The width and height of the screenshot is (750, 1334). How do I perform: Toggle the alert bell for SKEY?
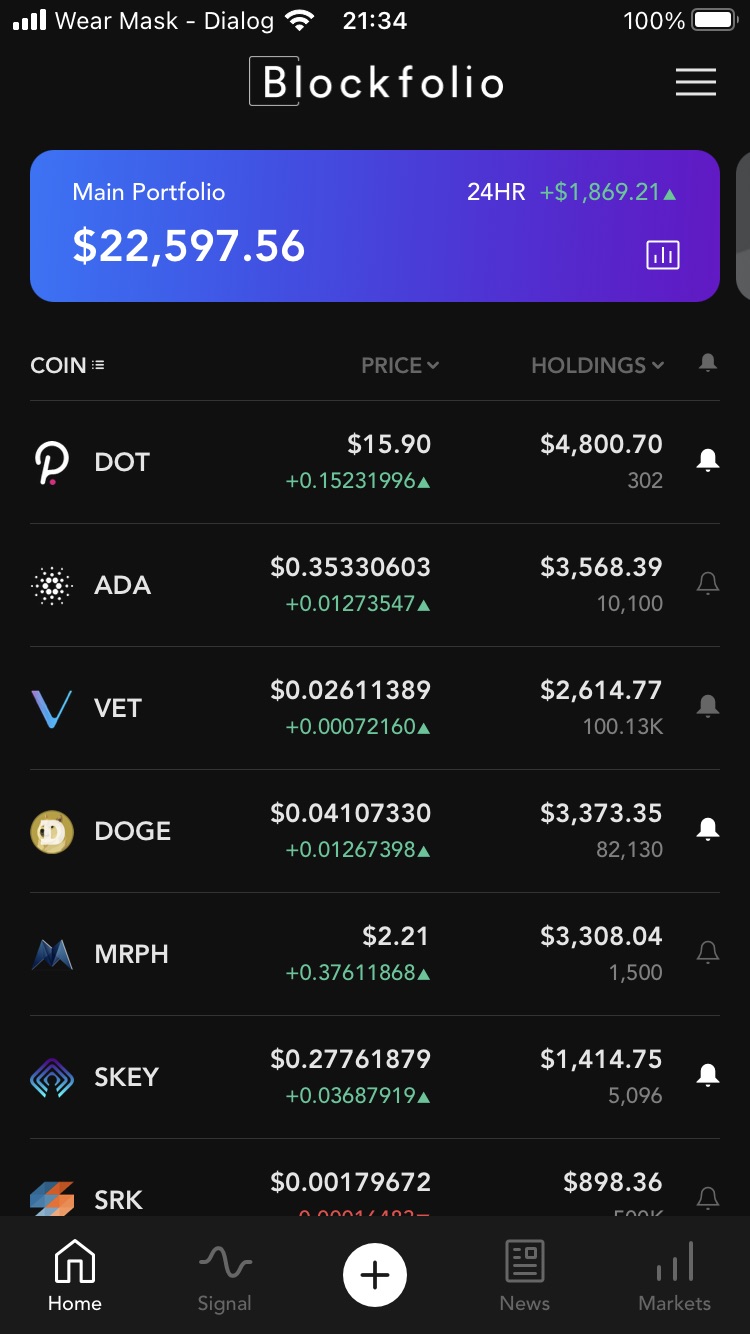pyautogui.click(x=707, y=1075)
